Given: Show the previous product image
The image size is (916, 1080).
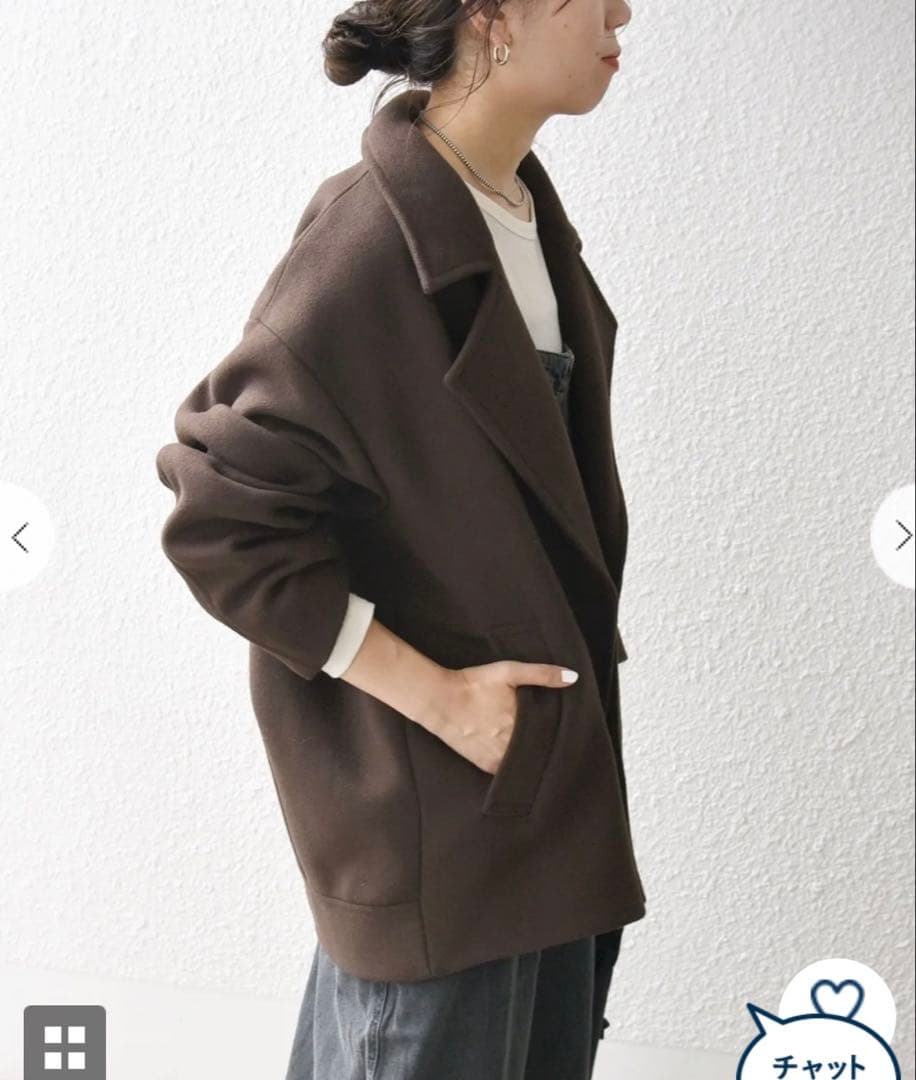Looking at the screenshot, I should tap(20, 538).
